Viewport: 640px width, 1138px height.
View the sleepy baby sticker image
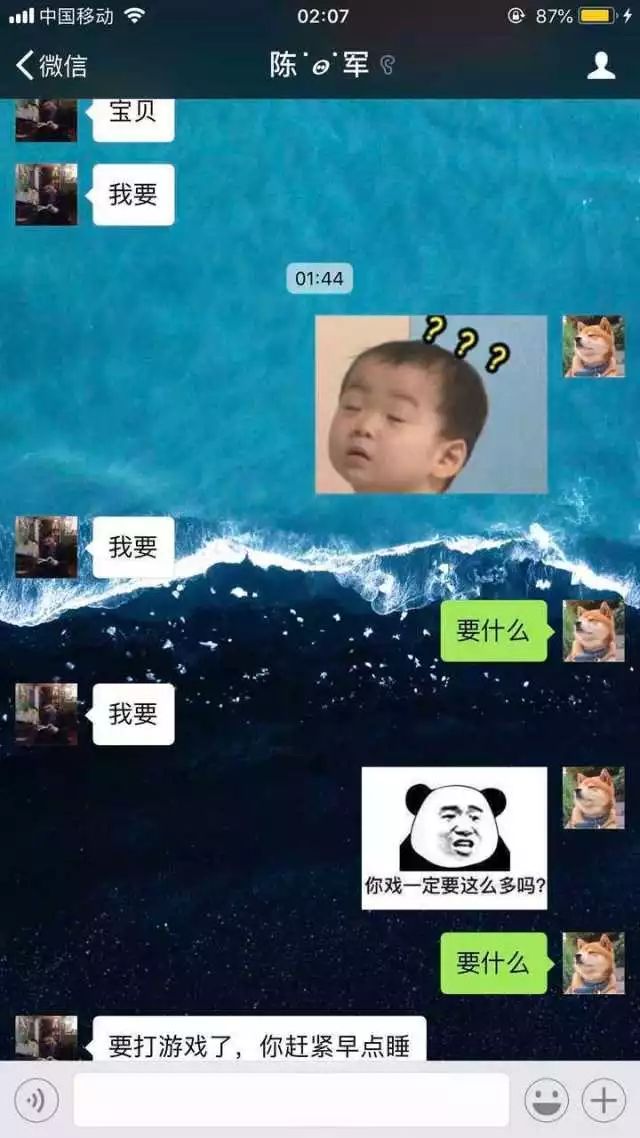click(431, 404)
